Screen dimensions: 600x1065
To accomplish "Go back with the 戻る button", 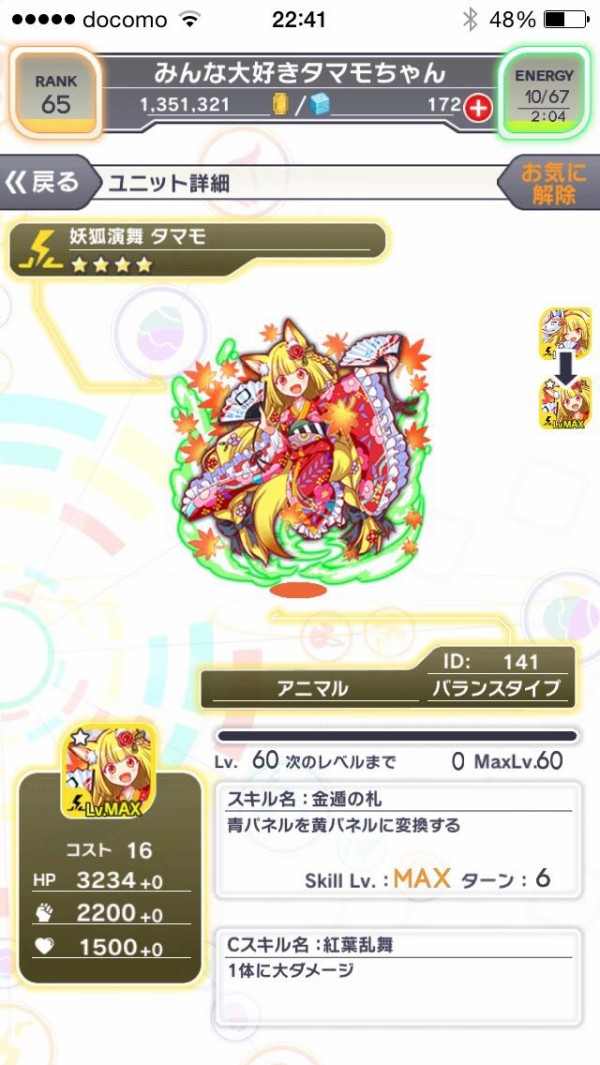I will click(x=45, y=182).
